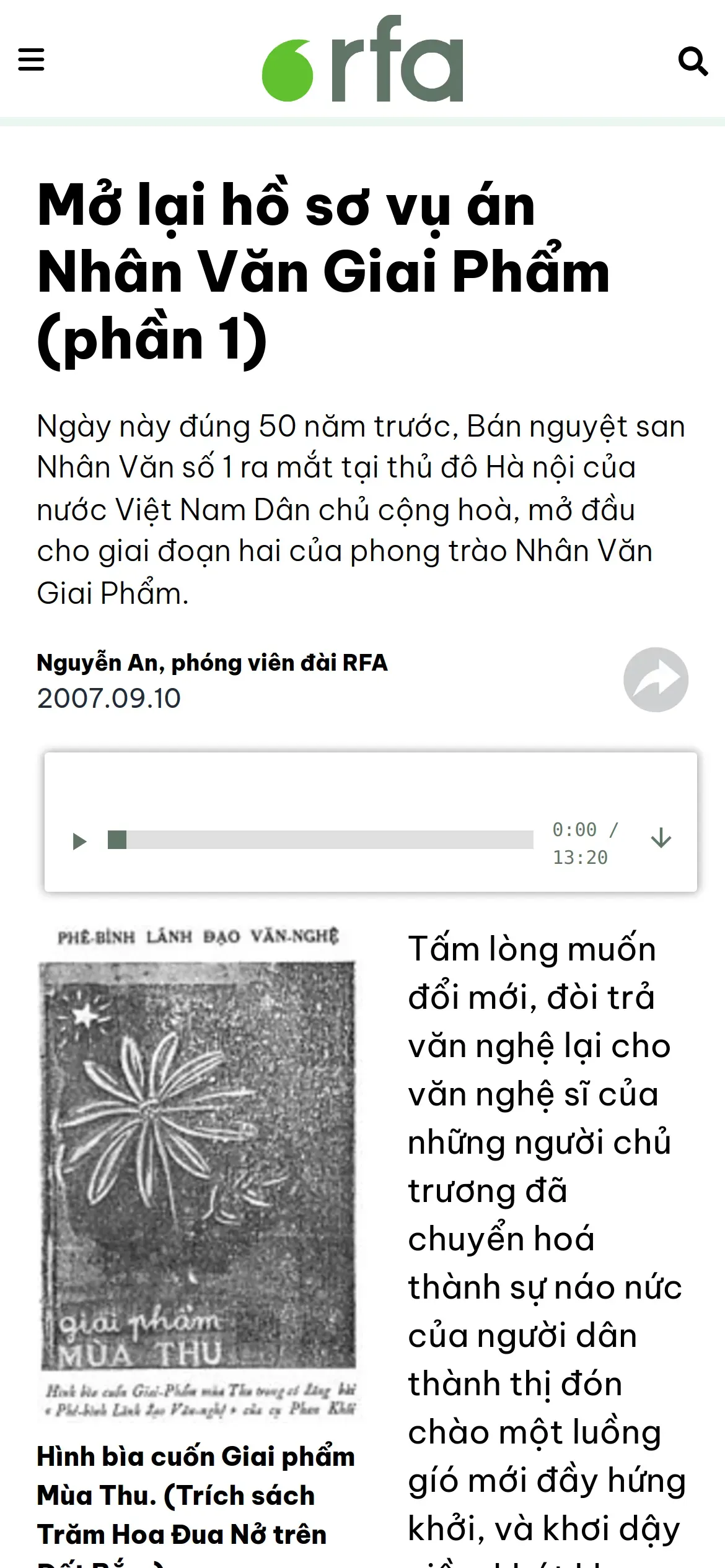Go to RFA home via logo

(362, 59)
